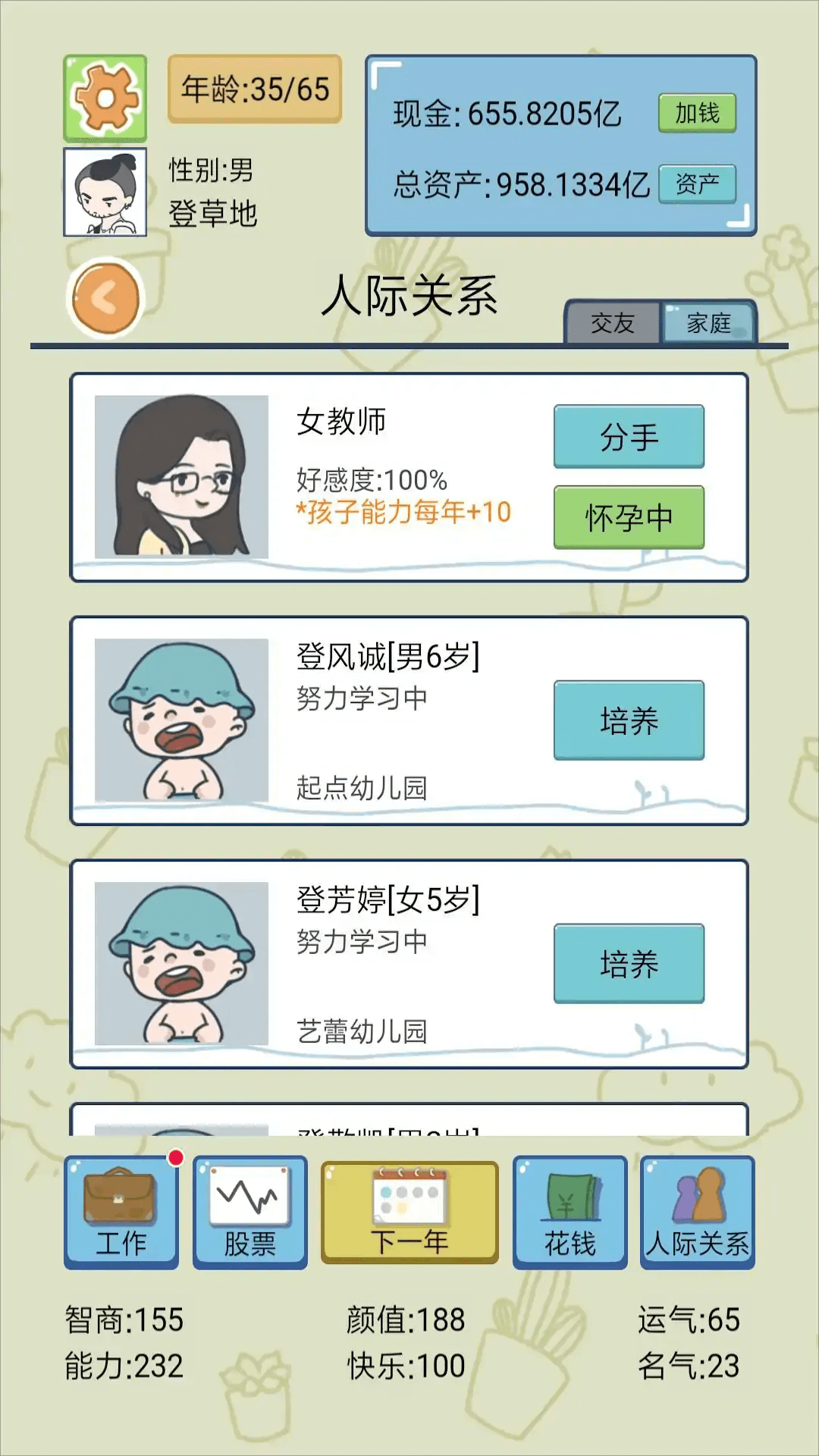Tap 培养 for 登芳婷
The height and width of the screenshot is (1456, 819).
(629, 964)
